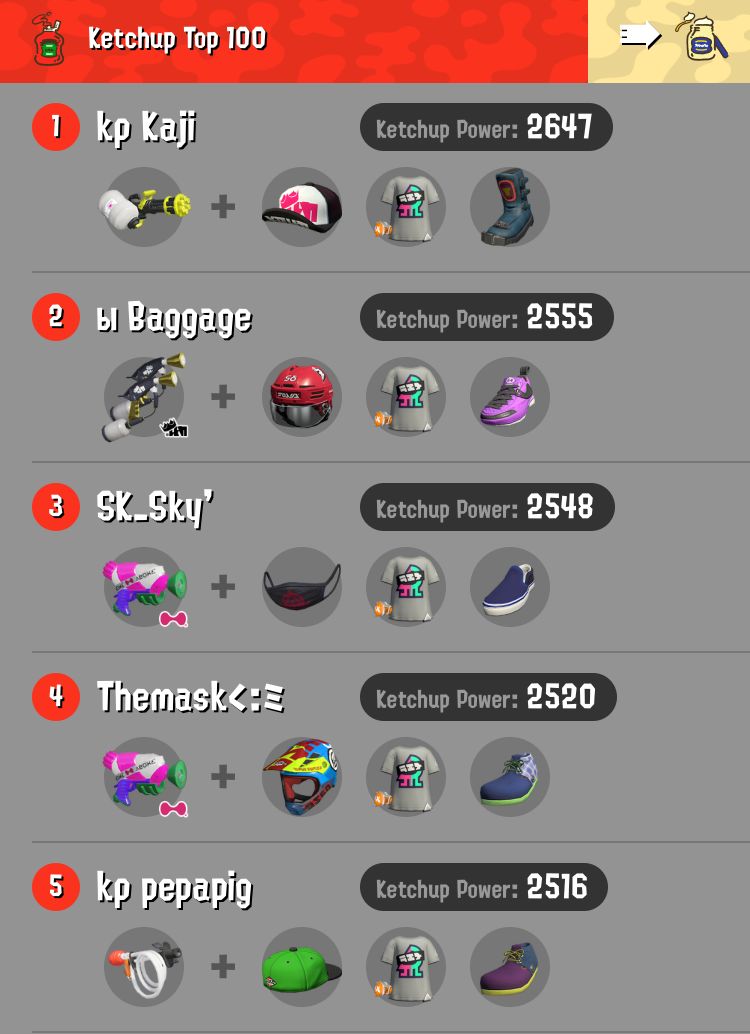View kp Kaji's boots
Viewport: 750px width, 1034px height.
click(x=510, y=207)
